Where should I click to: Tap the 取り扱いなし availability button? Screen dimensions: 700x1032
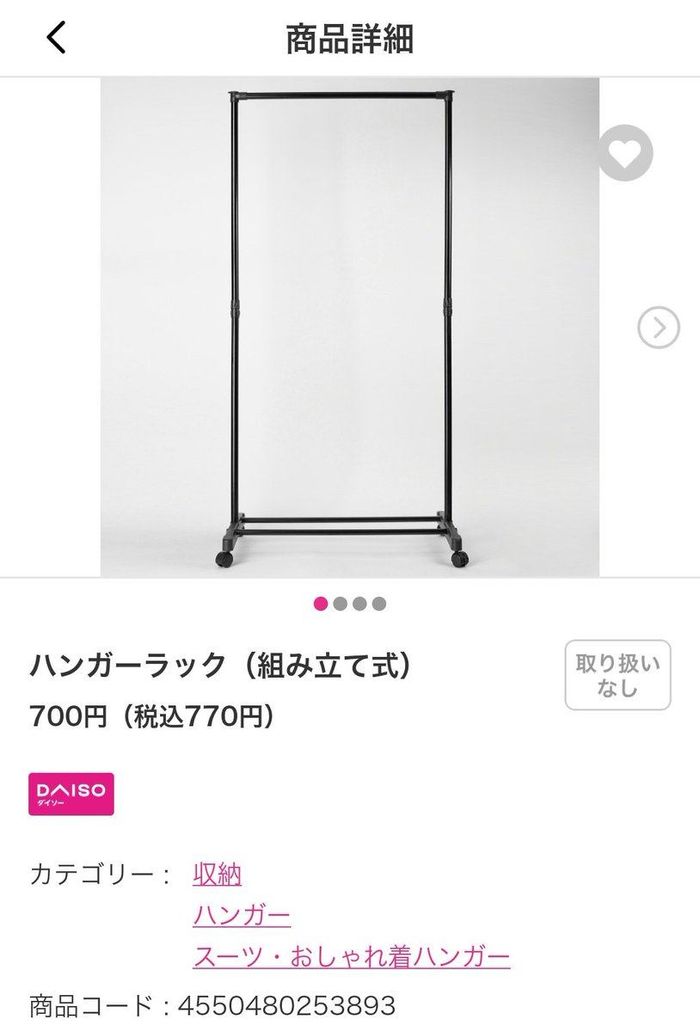click(616, 675)
